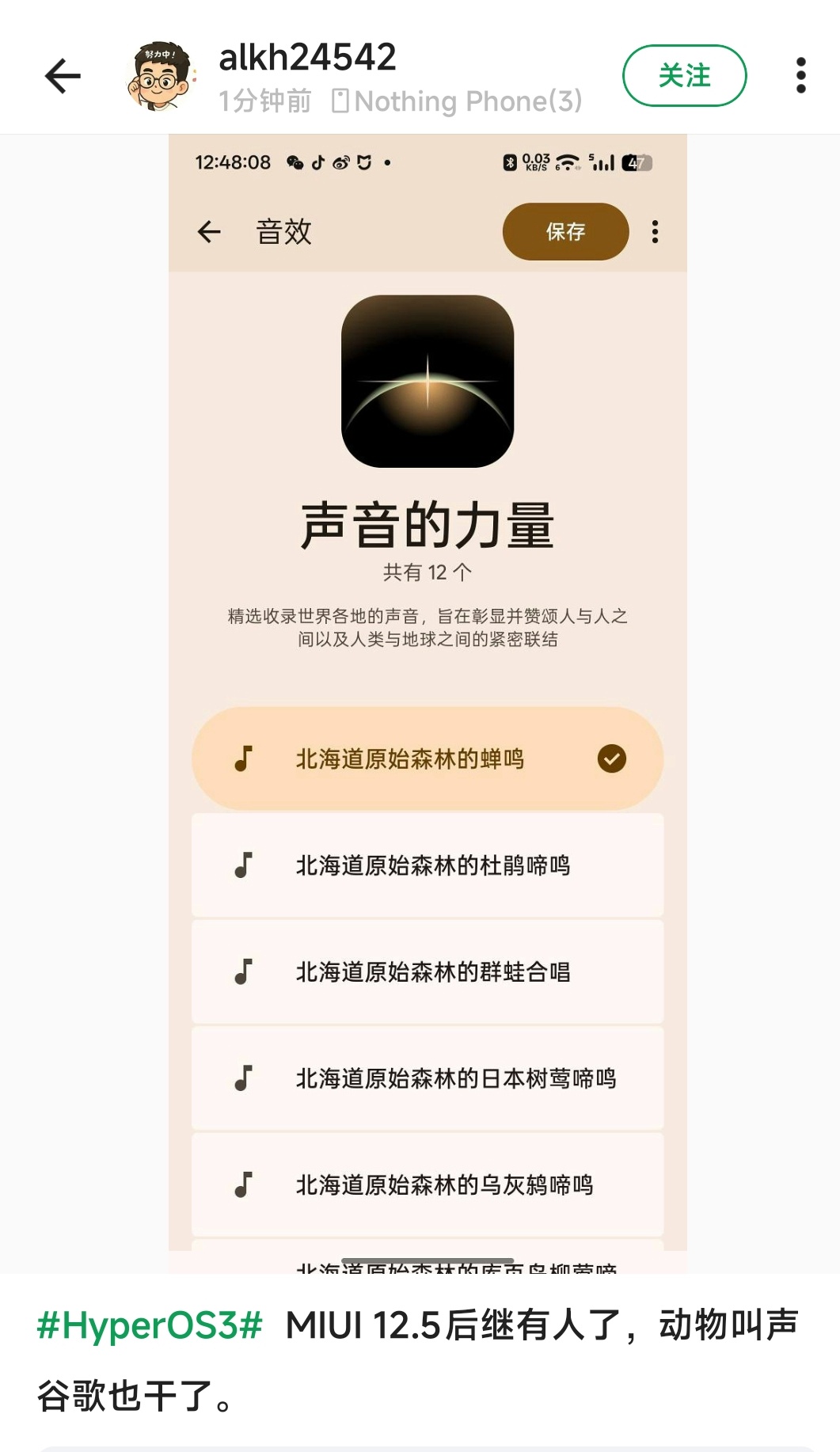The height and width of the screenshot is (1452, 840).
Task: Tap the back arrow on the 音效 screen
Action: [x=208, y=231]
